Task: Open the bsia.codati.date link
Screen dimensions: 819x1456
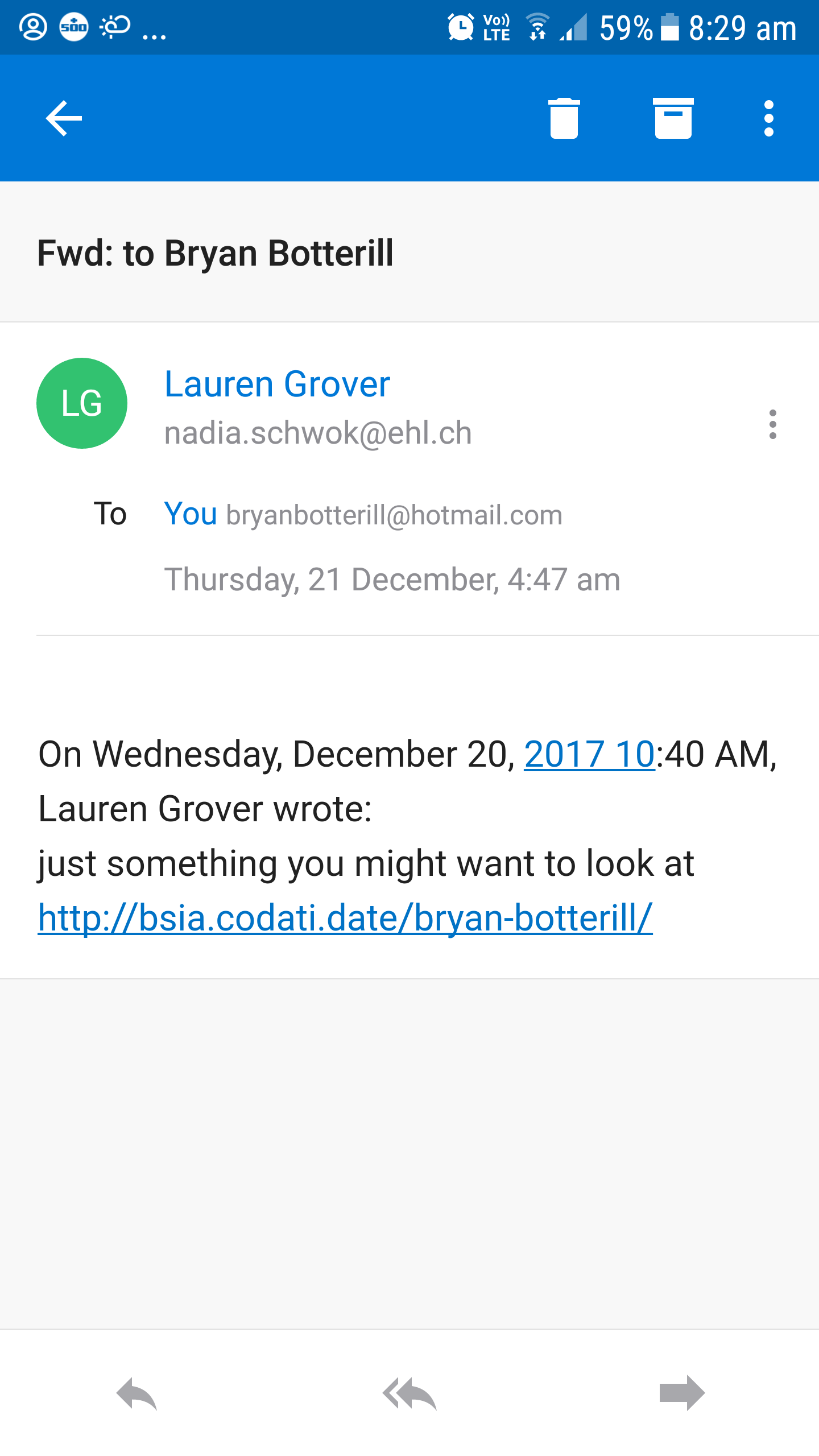Action: point(345,918)
